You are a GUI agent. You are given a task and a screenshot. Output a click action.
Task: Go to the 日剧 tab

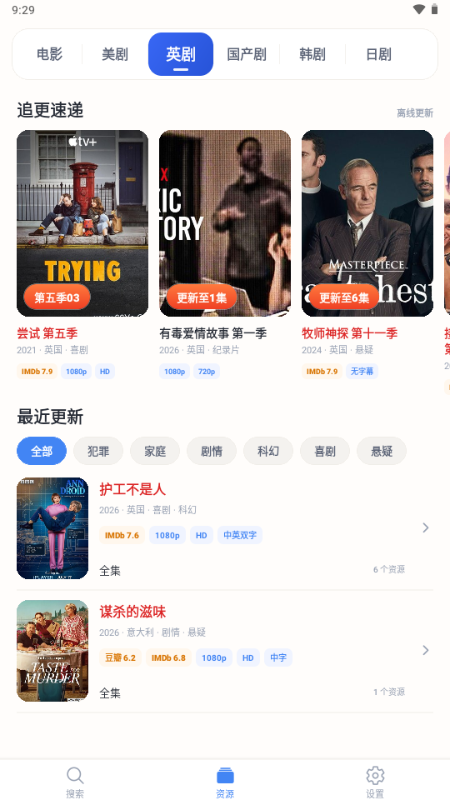tap(379, 54)
